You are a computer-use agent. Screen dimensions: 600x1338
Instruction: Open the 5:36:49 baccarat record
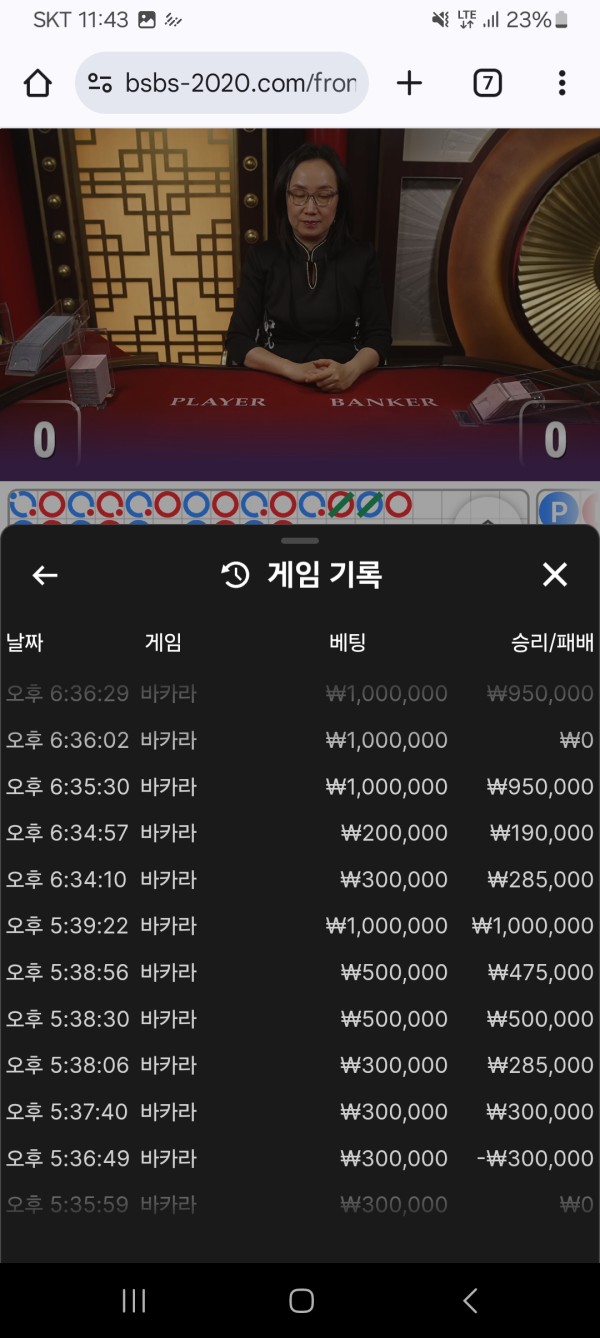click(x=300, y=1158)
